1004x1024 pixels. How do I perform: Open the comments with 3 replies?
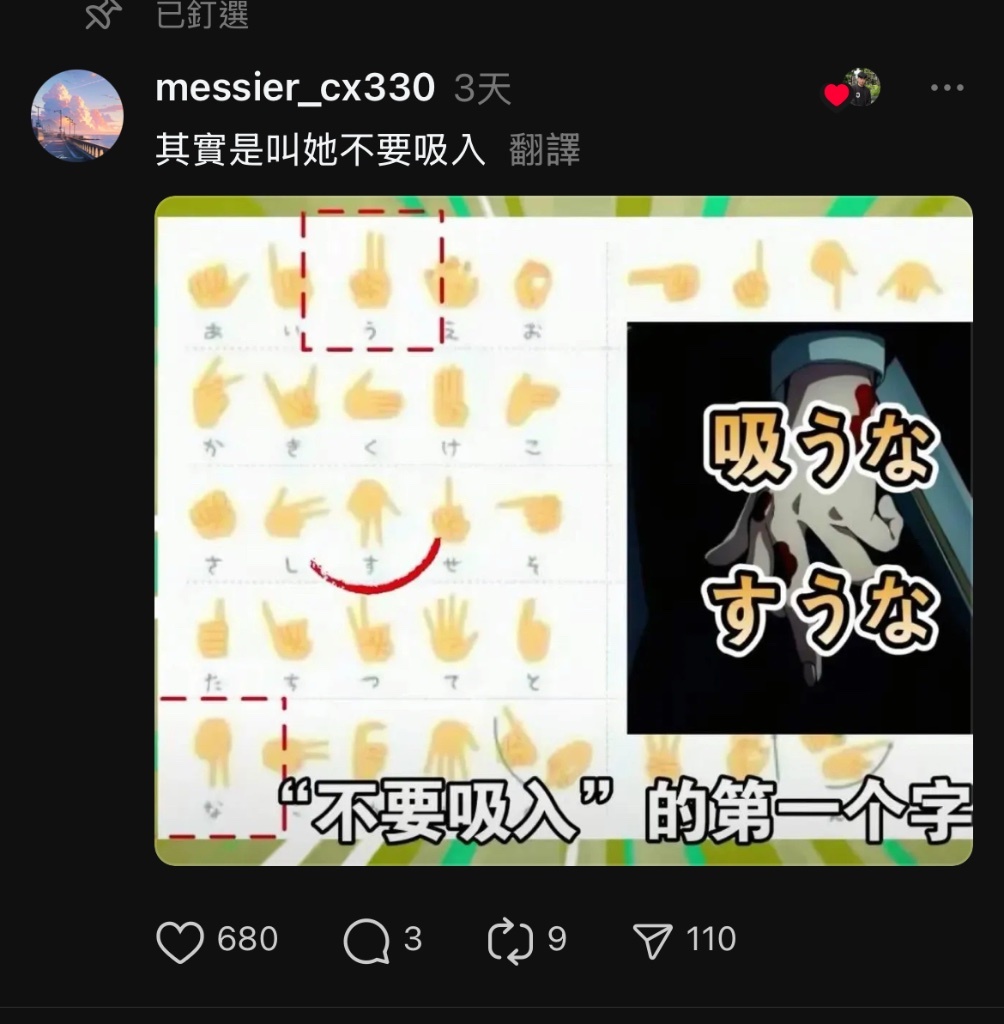pyautogui.click(x=366, y=941)
